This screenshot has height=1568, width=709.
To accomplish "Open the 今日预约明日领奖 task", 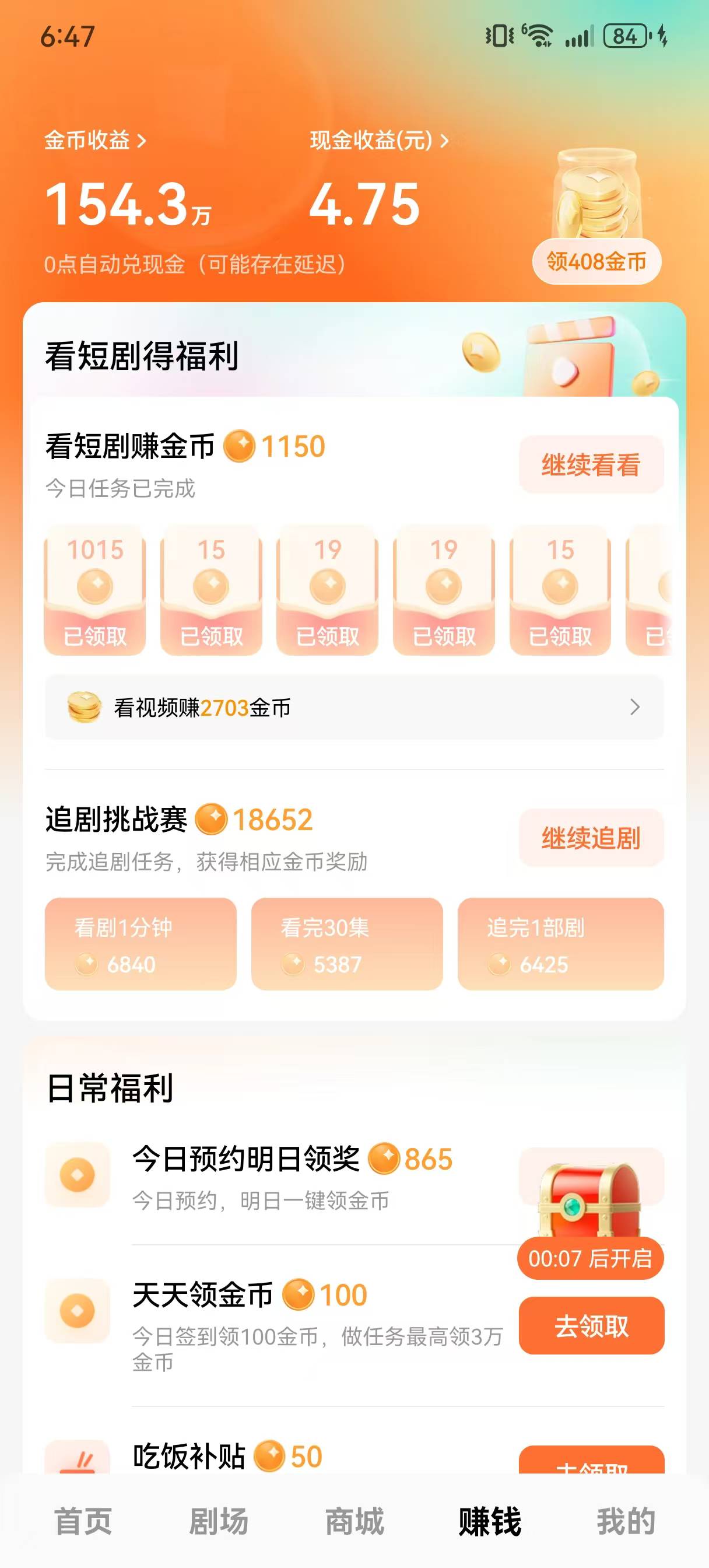I will coord(292,1176).
